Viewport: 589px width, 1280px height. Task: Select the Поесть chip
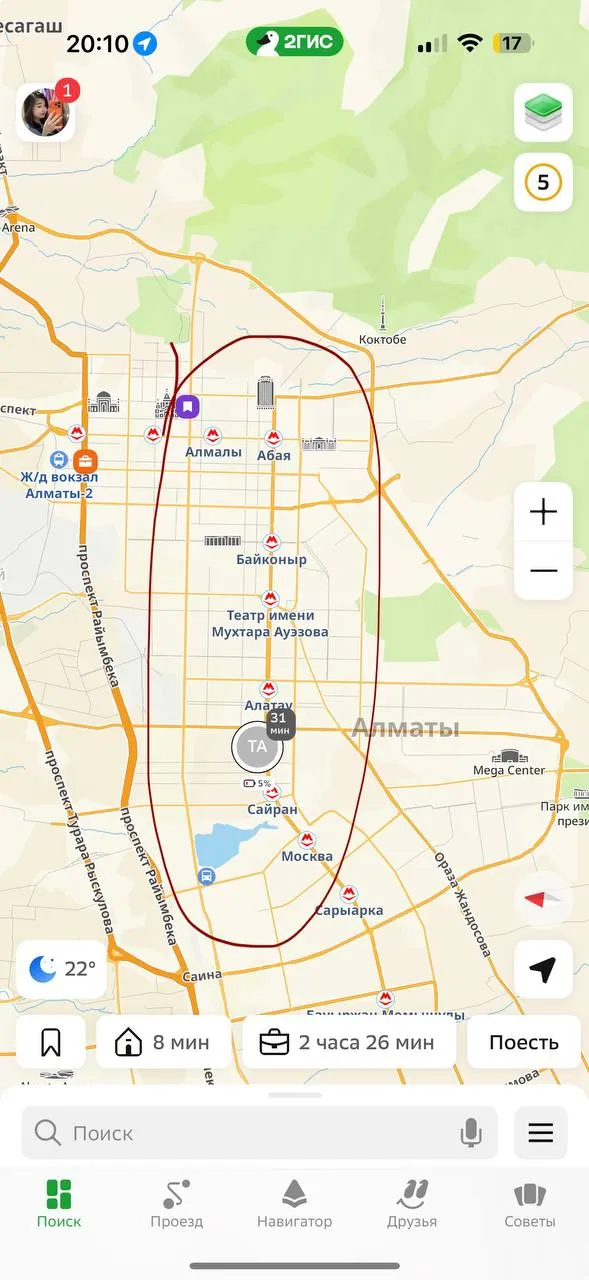[x=524, y=1042]
